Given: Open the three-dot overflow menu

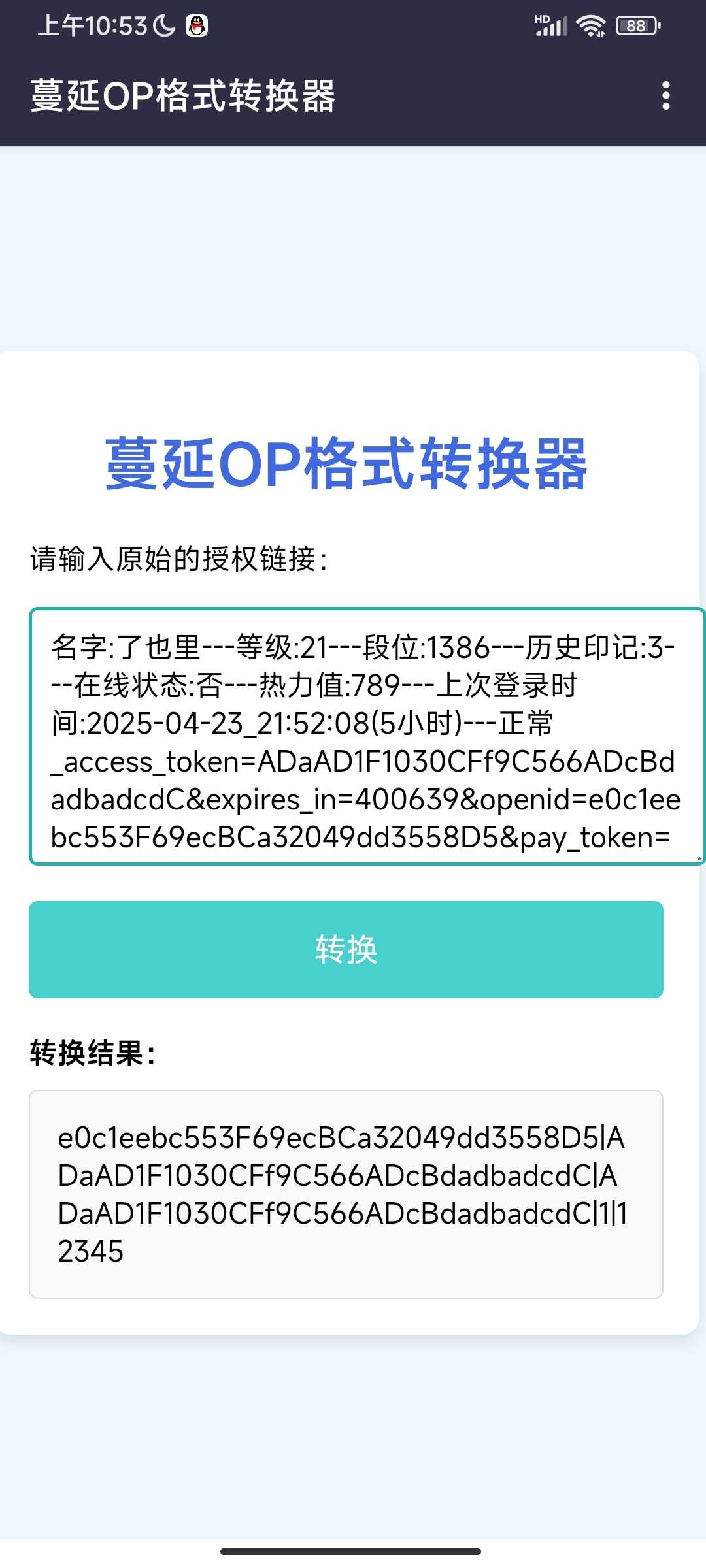Looking at the screenshot, I should 665,96.
